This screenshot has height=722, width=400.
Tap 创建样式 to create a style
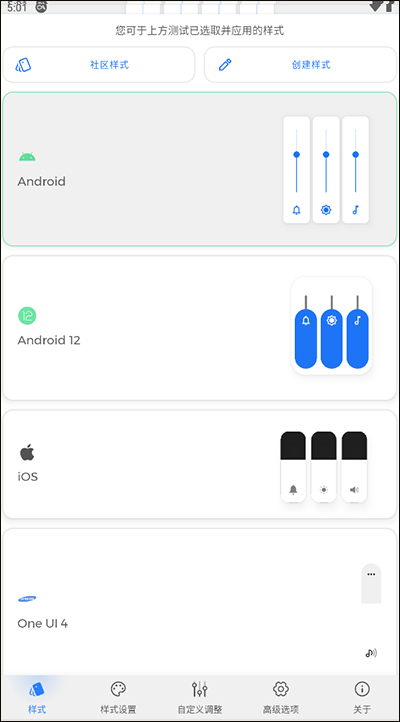301,65
